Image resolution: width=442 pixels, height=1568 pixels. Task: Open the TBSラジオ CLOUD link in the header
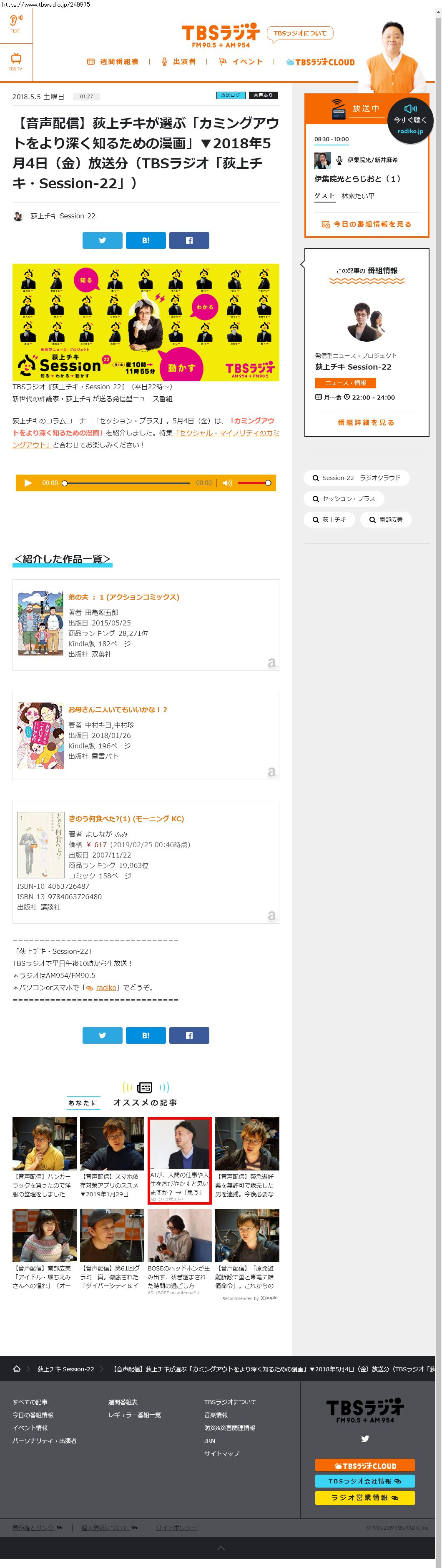(320, 62)
